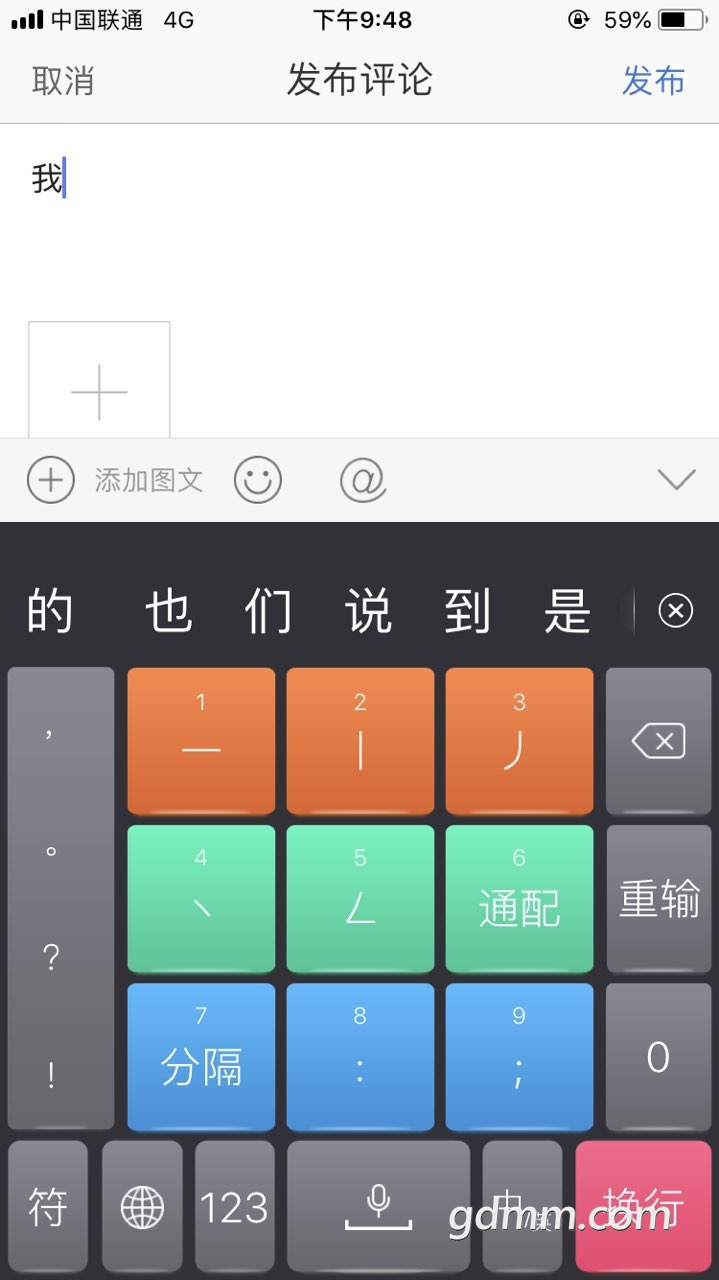Screen dimensions: 719x1280
Task: Tap 发布 to publish the comment
Action: (x=653, y=81)
